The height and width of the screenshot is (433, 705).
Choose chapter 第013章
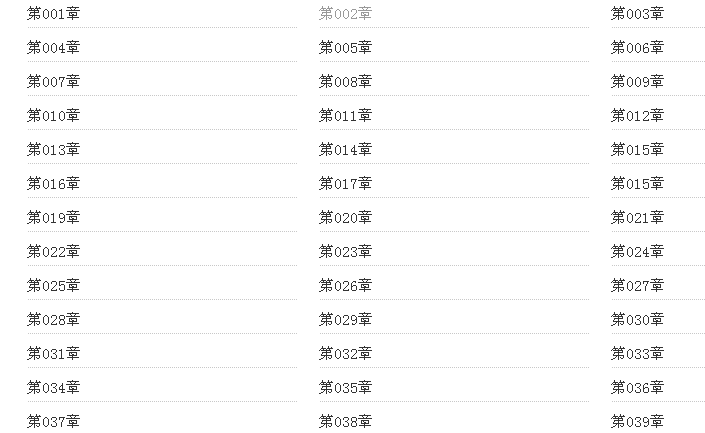[x=53, y=150]
